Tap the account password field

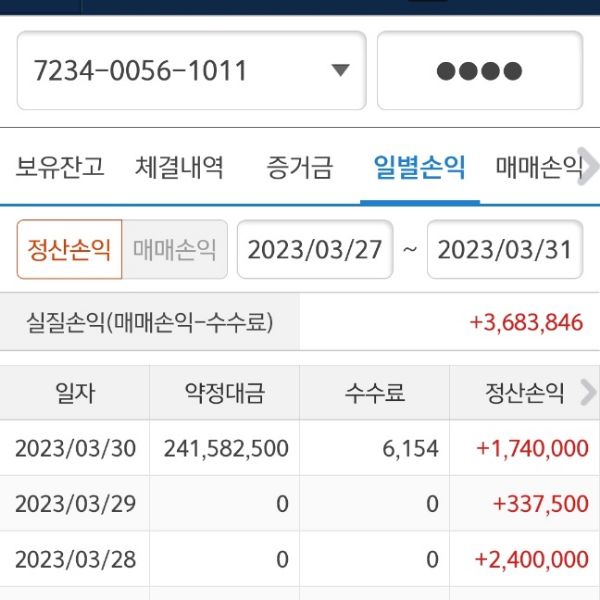[x=479, y=70]
